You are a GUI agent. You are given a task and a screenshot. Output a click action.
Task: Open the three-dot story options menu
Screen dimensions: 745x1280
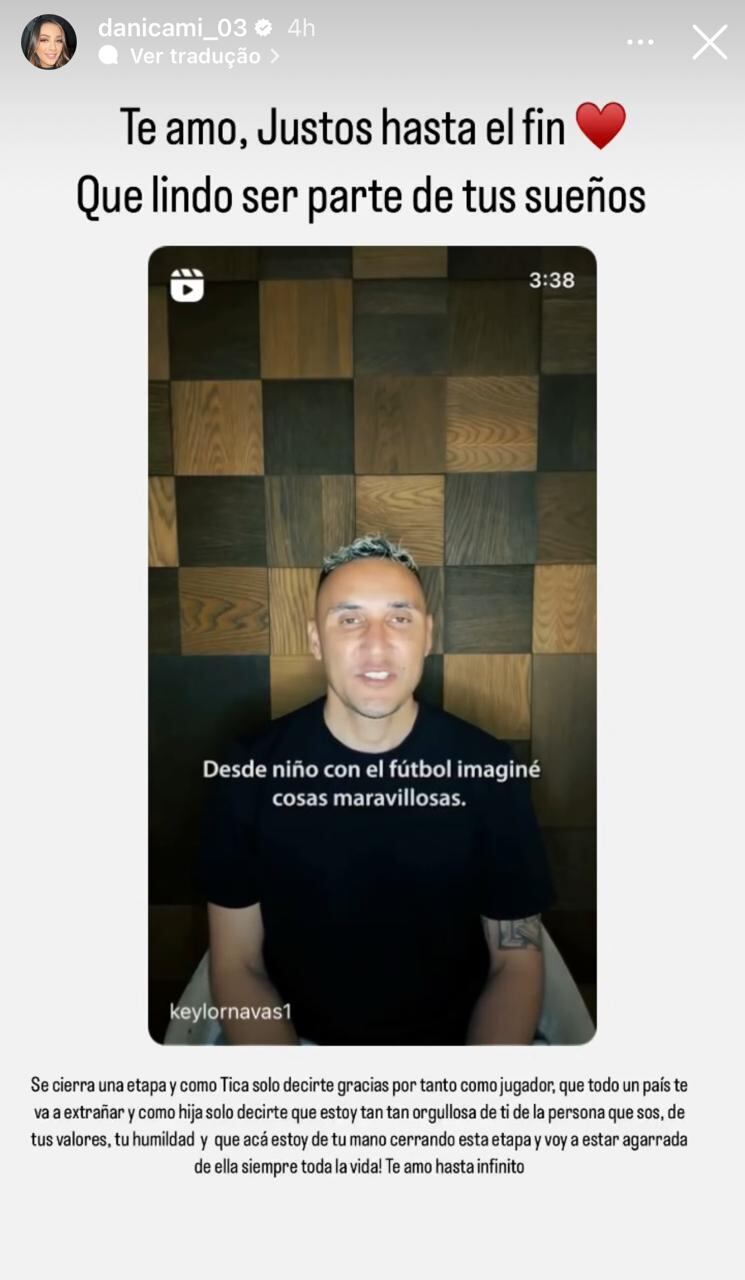[641, 42]
